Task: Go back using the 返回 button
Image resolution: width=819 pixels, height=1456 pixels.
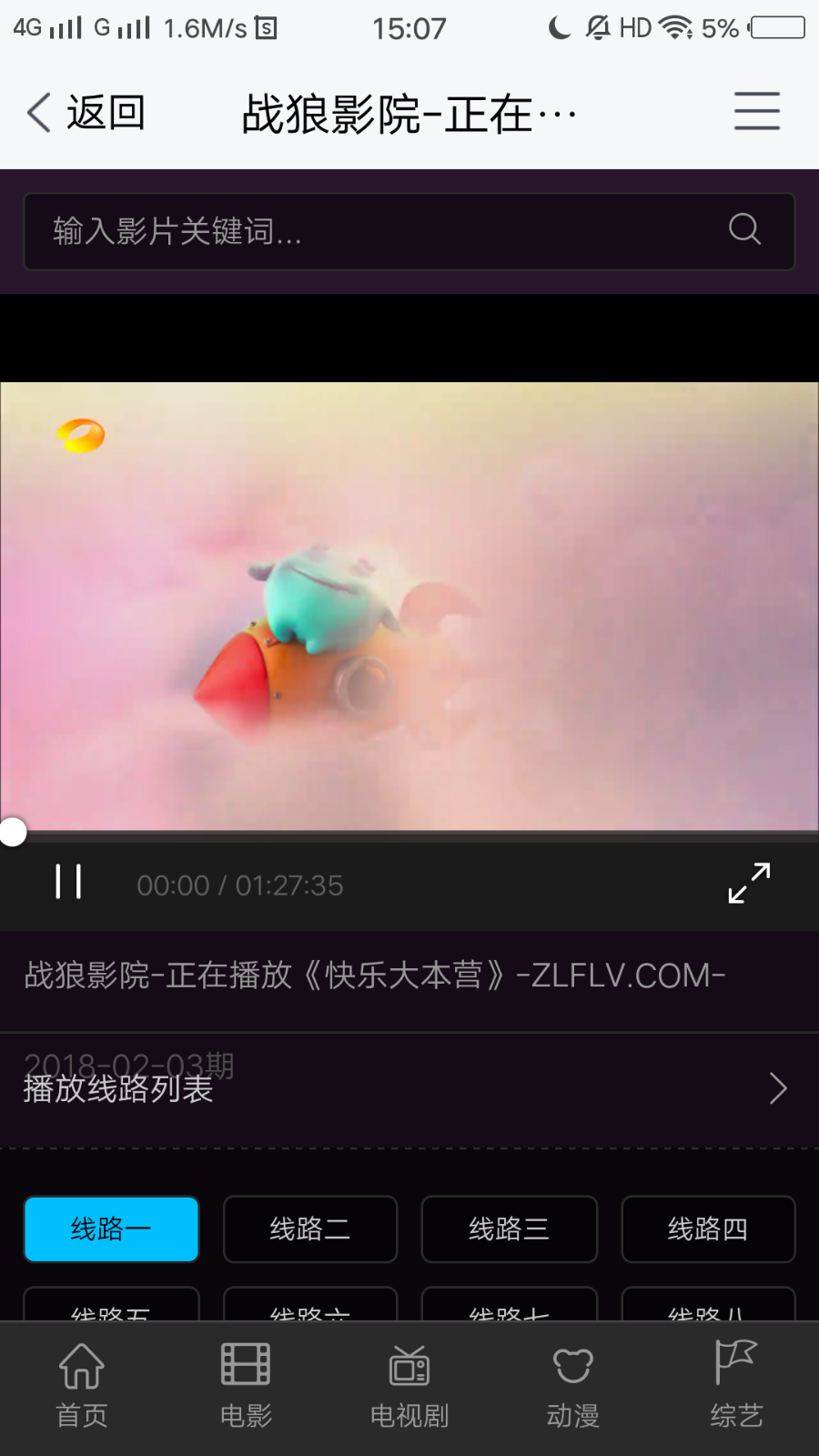Action: (86, 114)
